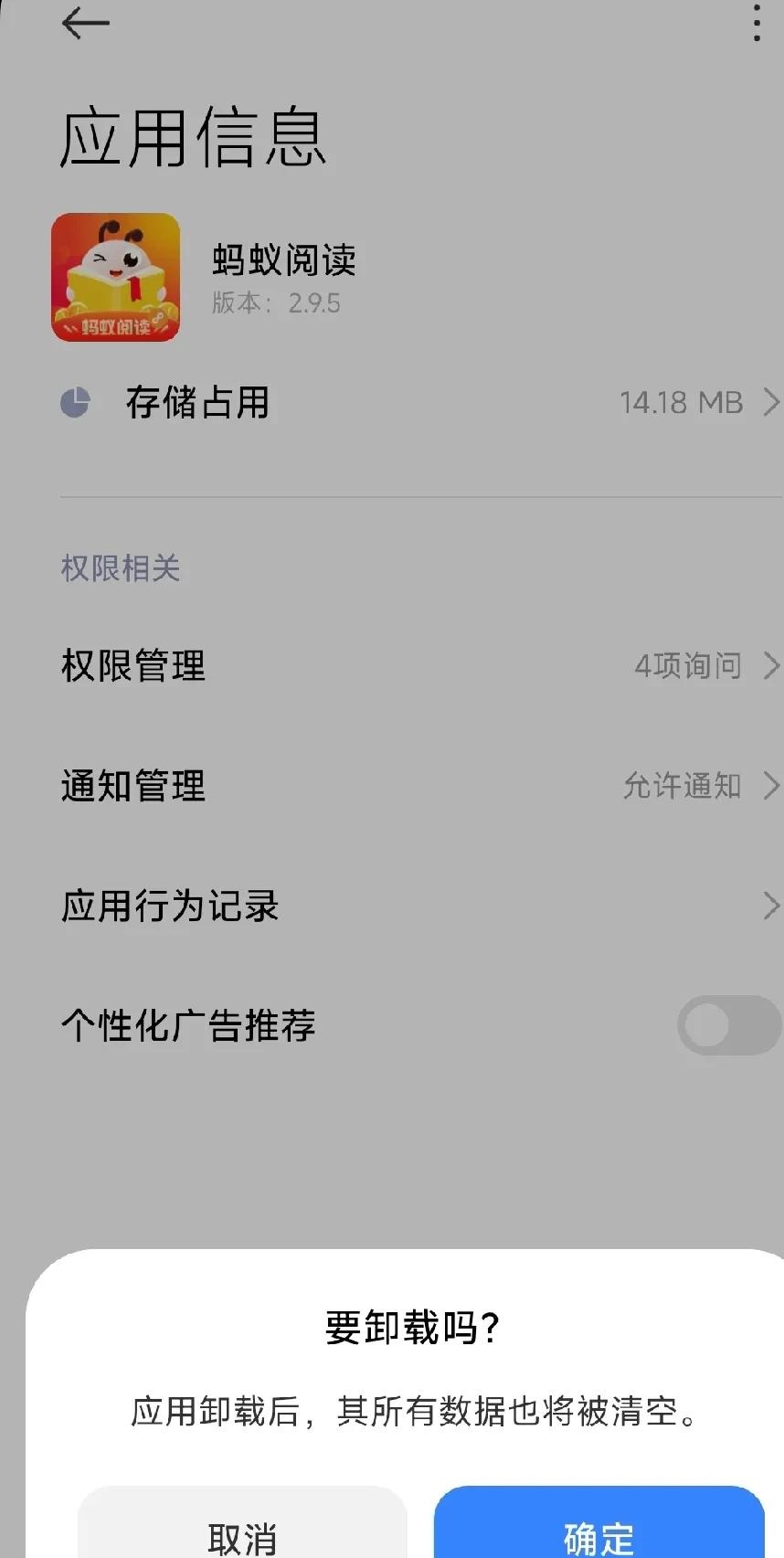The height and width of the screenshot is (1558, 784).
Task: Tap the arrow for 应用行为记录
Action: click(770, 906)
